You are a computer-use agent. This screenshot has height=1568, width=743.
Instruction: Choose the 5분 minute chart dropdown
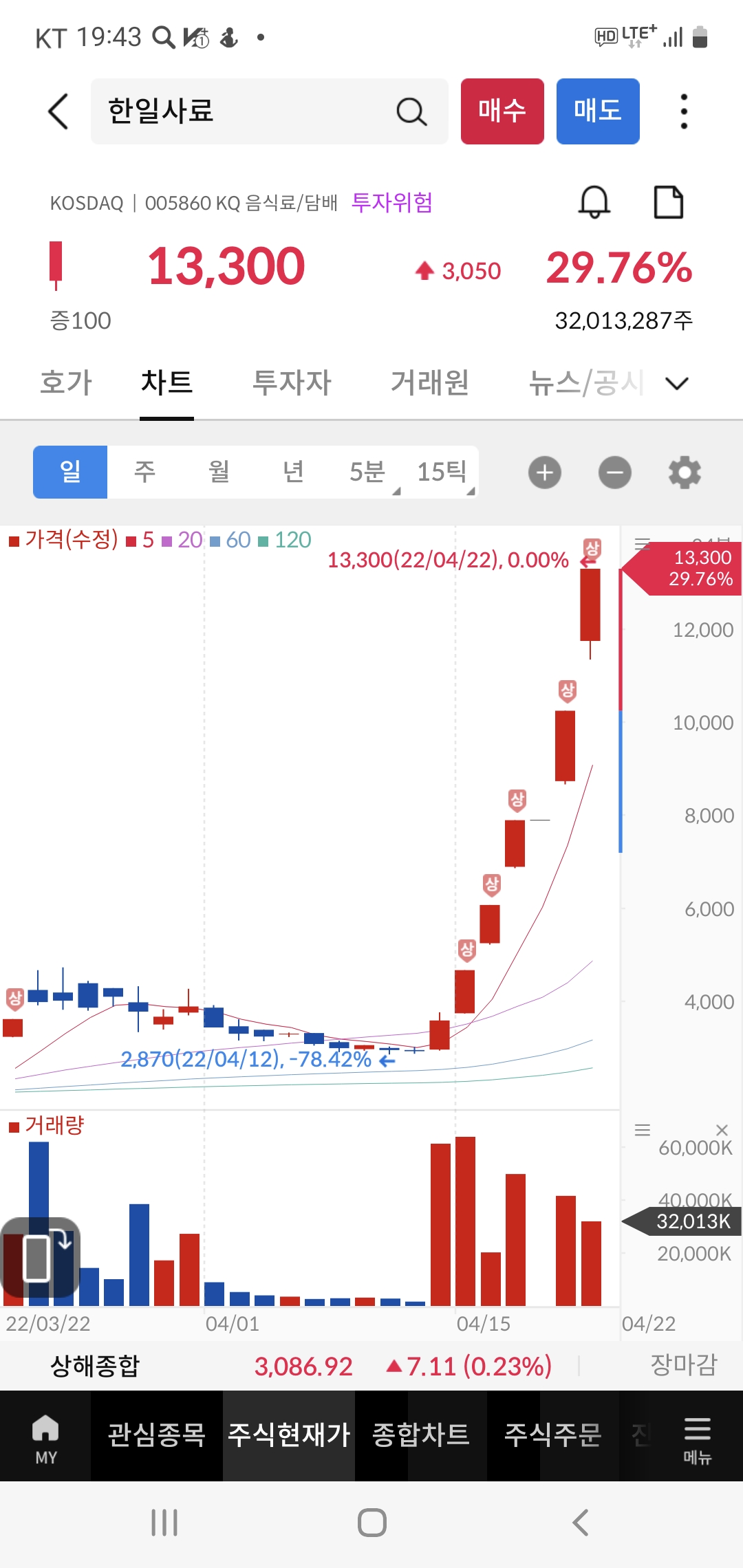click(368, 472)
